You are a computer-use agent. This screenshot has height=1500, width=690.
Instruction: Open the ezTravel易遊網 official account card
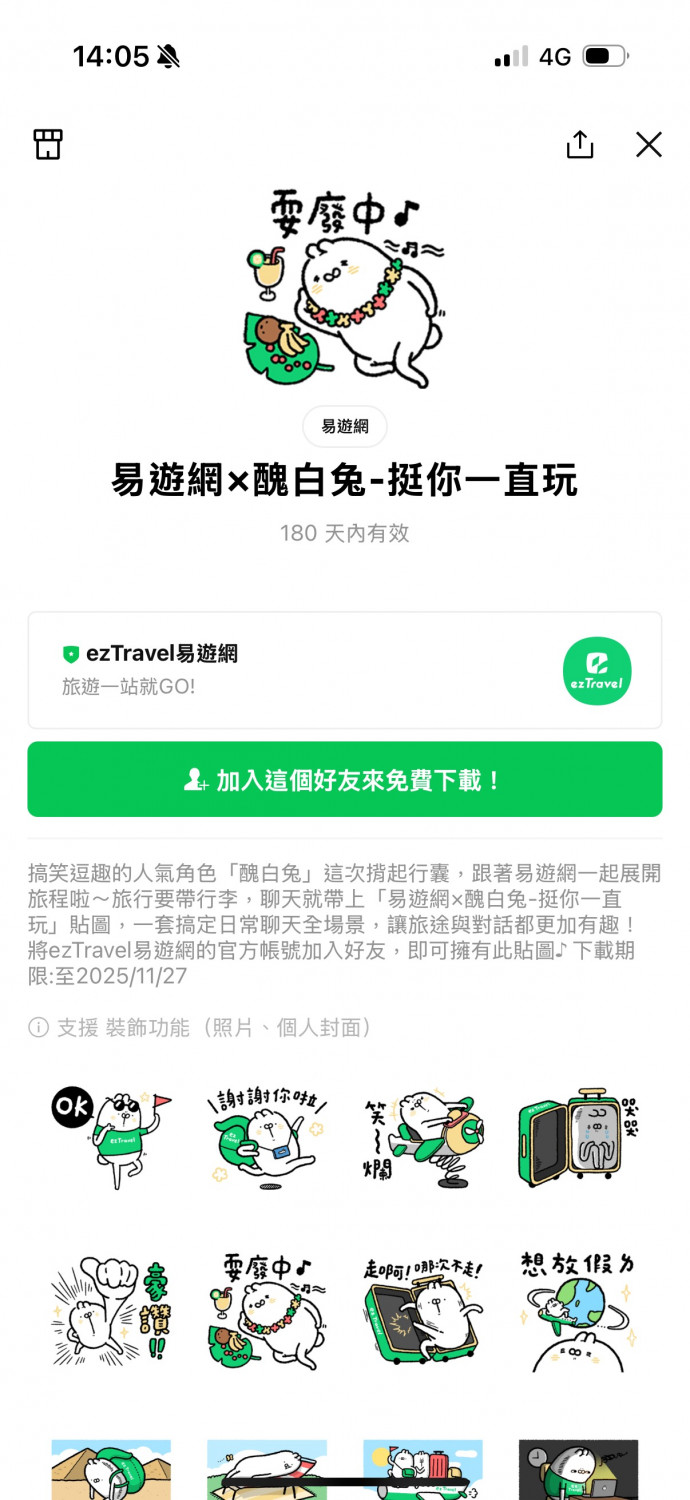tap(345, 670)
